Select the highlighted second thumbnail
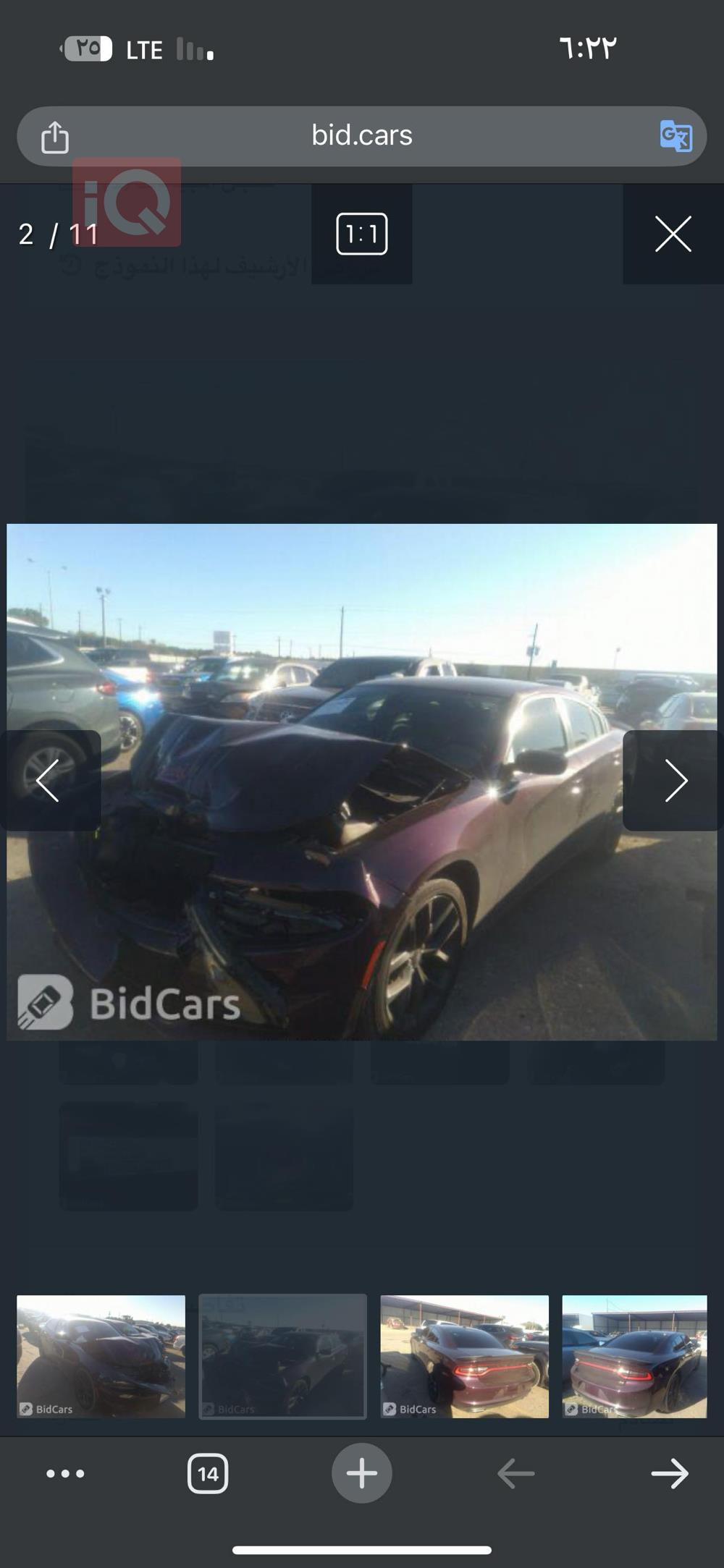Screen dimensions: 724x1568 (282, 1356)
